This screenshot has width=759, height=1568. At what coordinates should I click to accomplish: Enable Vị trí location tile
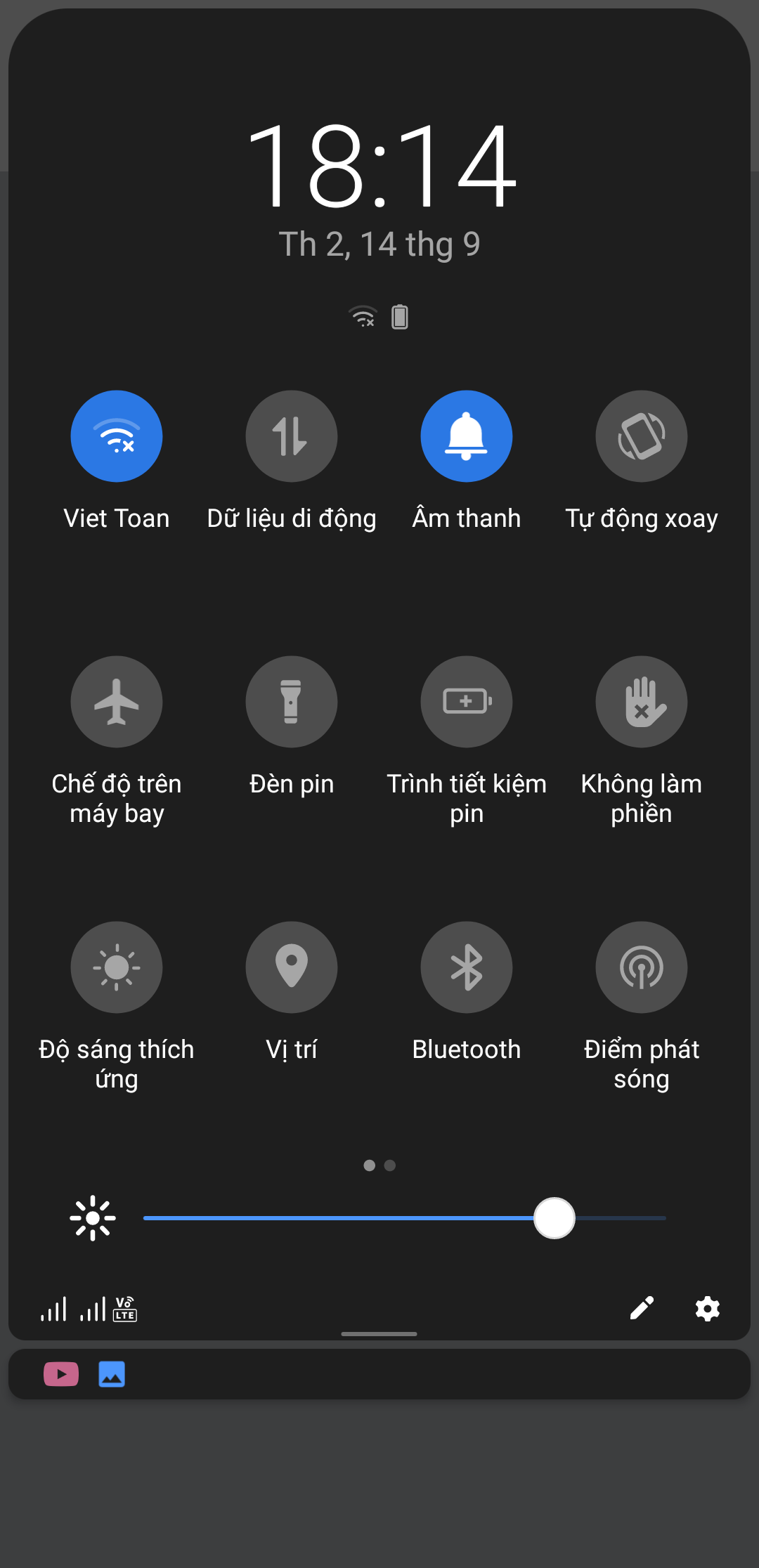click(x=292, y=967)
